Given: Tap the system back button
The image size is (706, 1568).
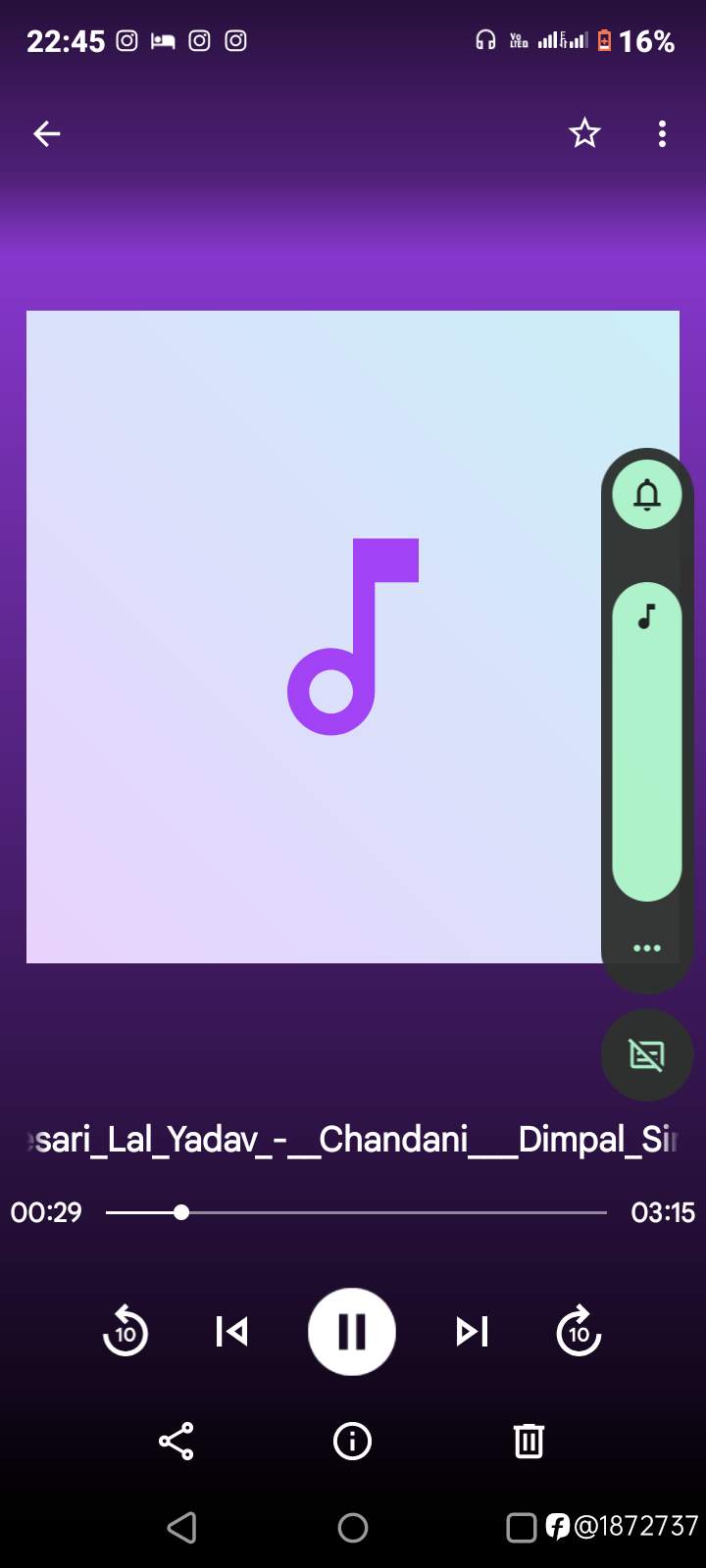Looking at the screenshot, I should pyautogui.click(x=182, y=1527).
